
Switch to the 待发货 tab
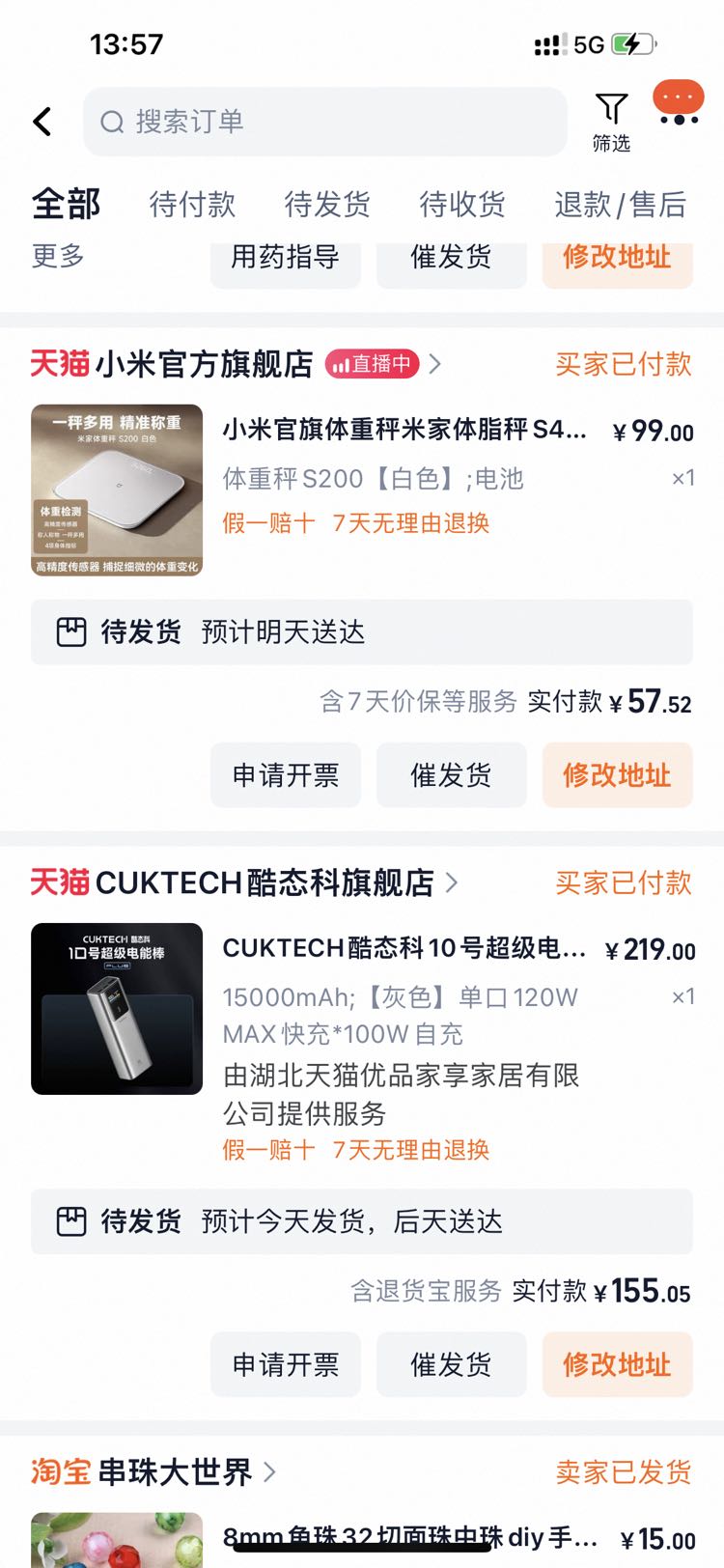tap(327, 204)
